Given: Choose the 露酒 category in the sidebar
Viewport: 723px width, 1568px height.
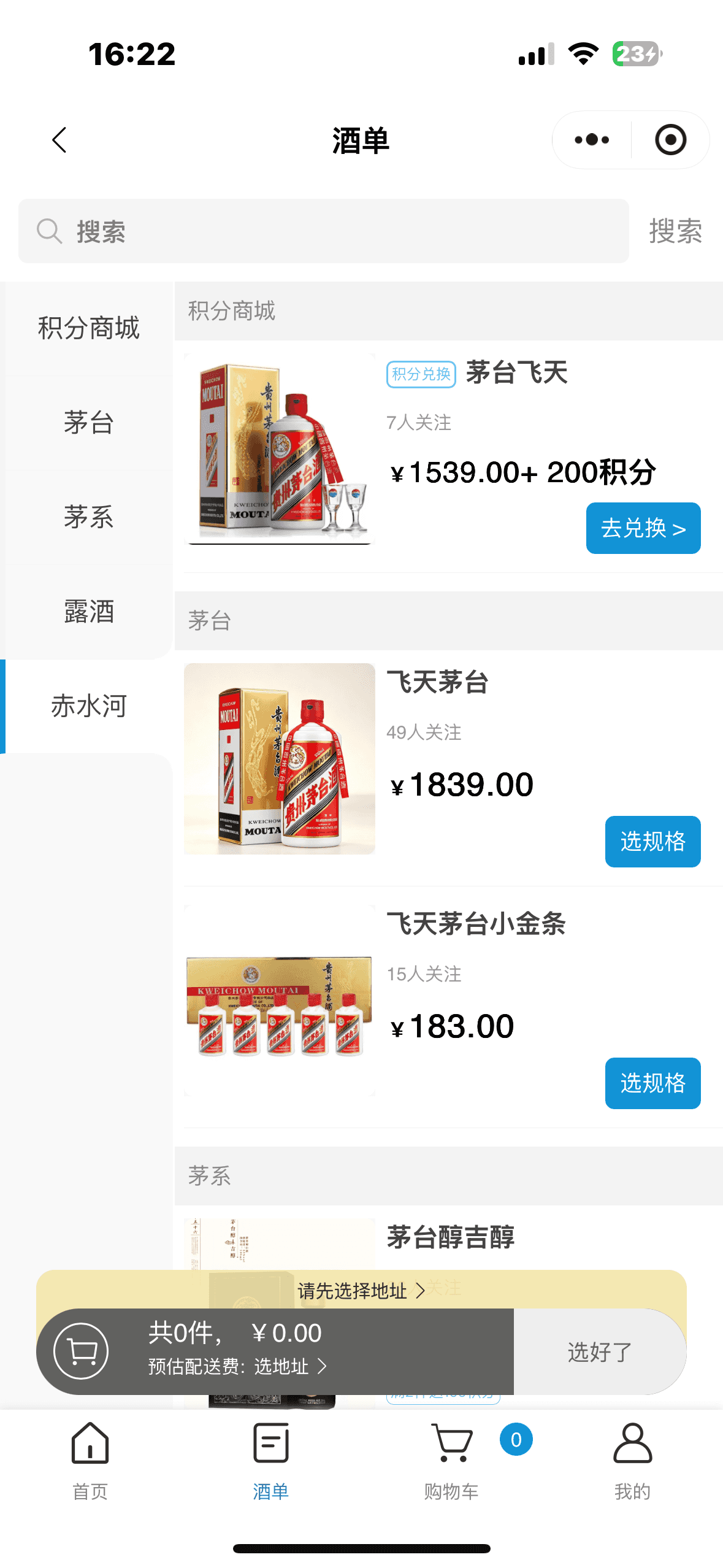Looking at the screenshot, I should click(x=88, y=612).
